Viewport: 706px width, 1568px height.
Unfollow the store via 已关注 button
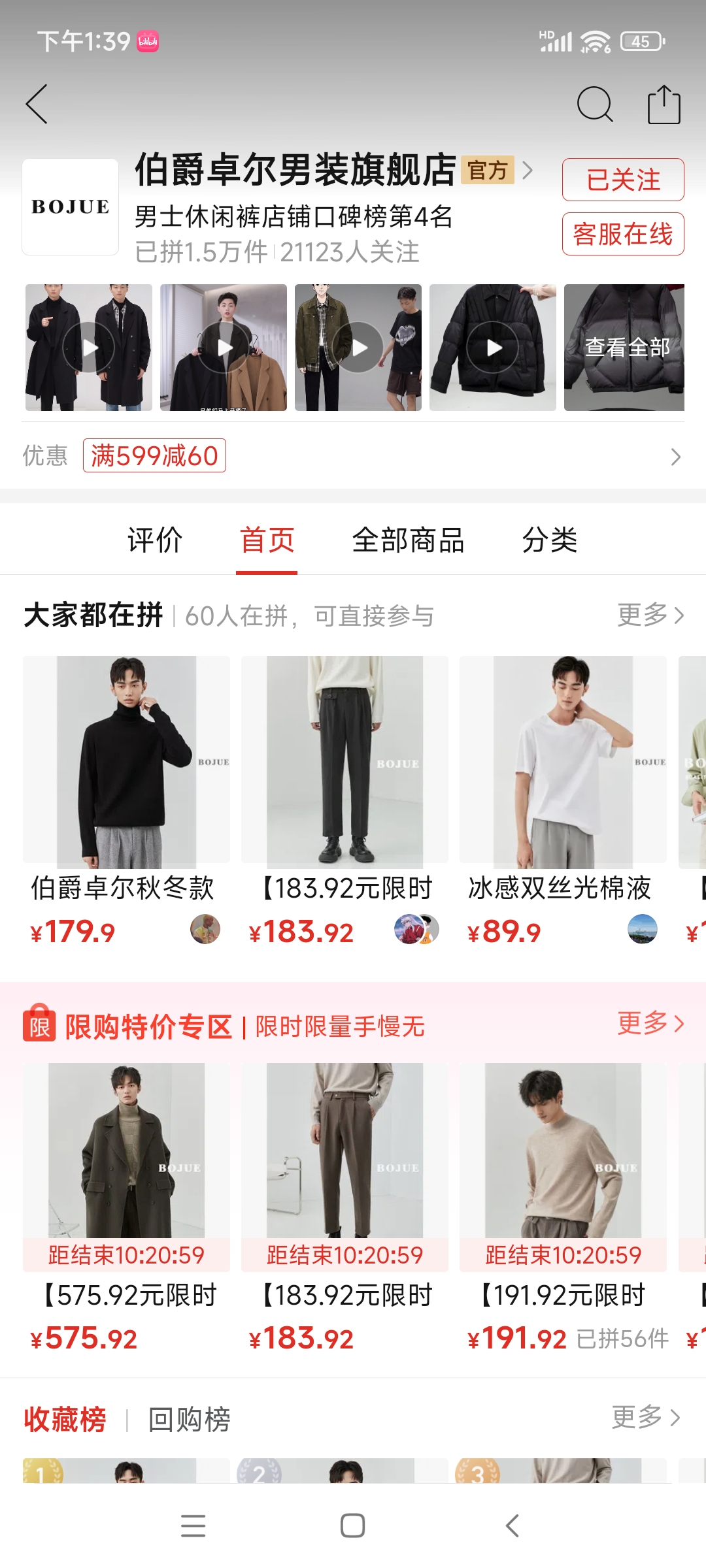[x=622, y=180]
